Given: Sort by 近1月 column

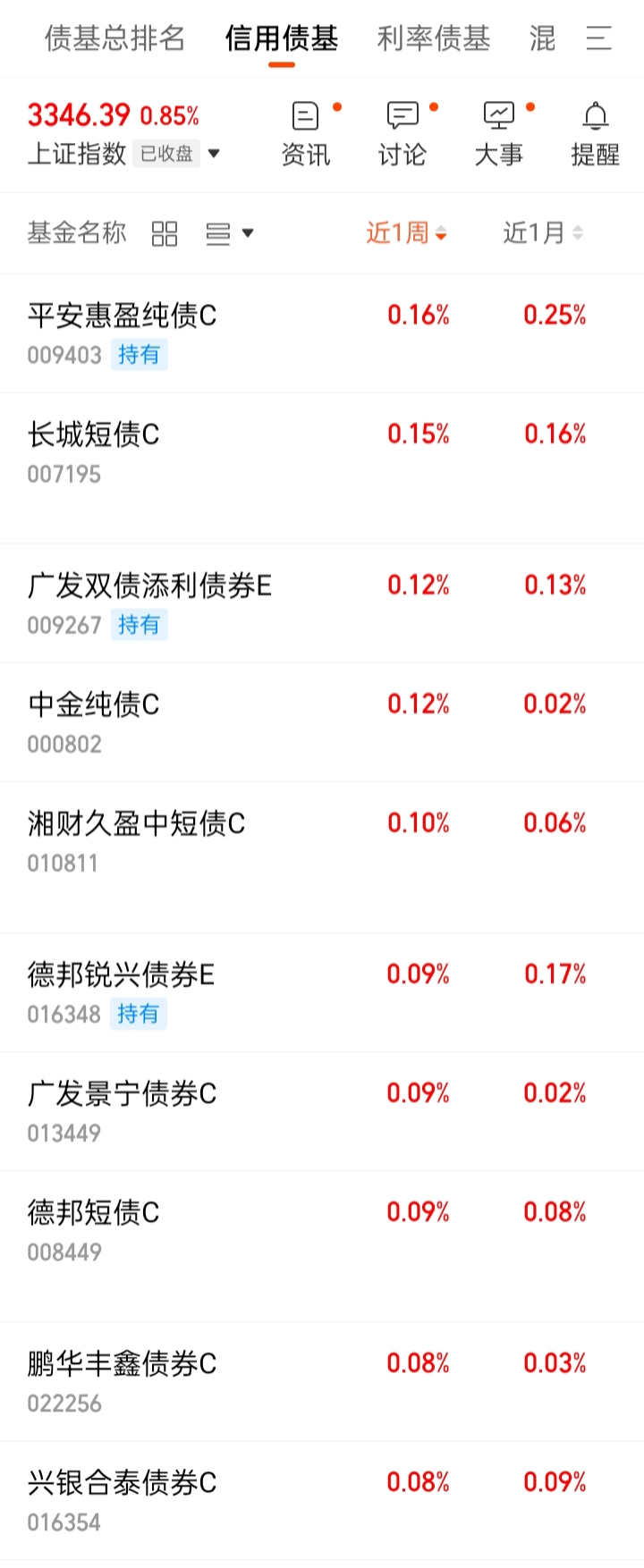Looking at the screenshot, I should pos(543,233).
